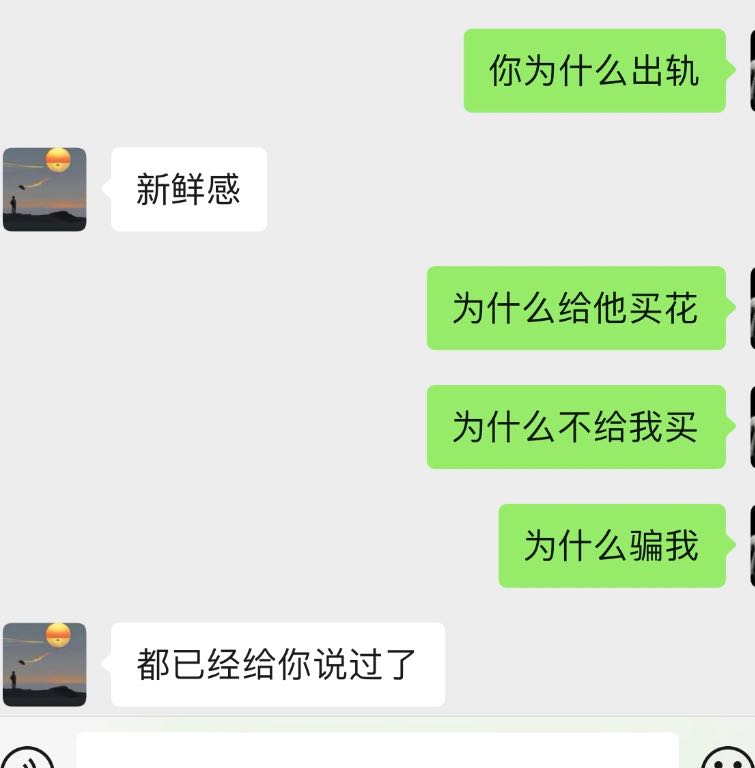Open contact avatar beside 都已经给你说过了 message
The width and height of the screenshot is (755, 768).
tap(44, 664)
